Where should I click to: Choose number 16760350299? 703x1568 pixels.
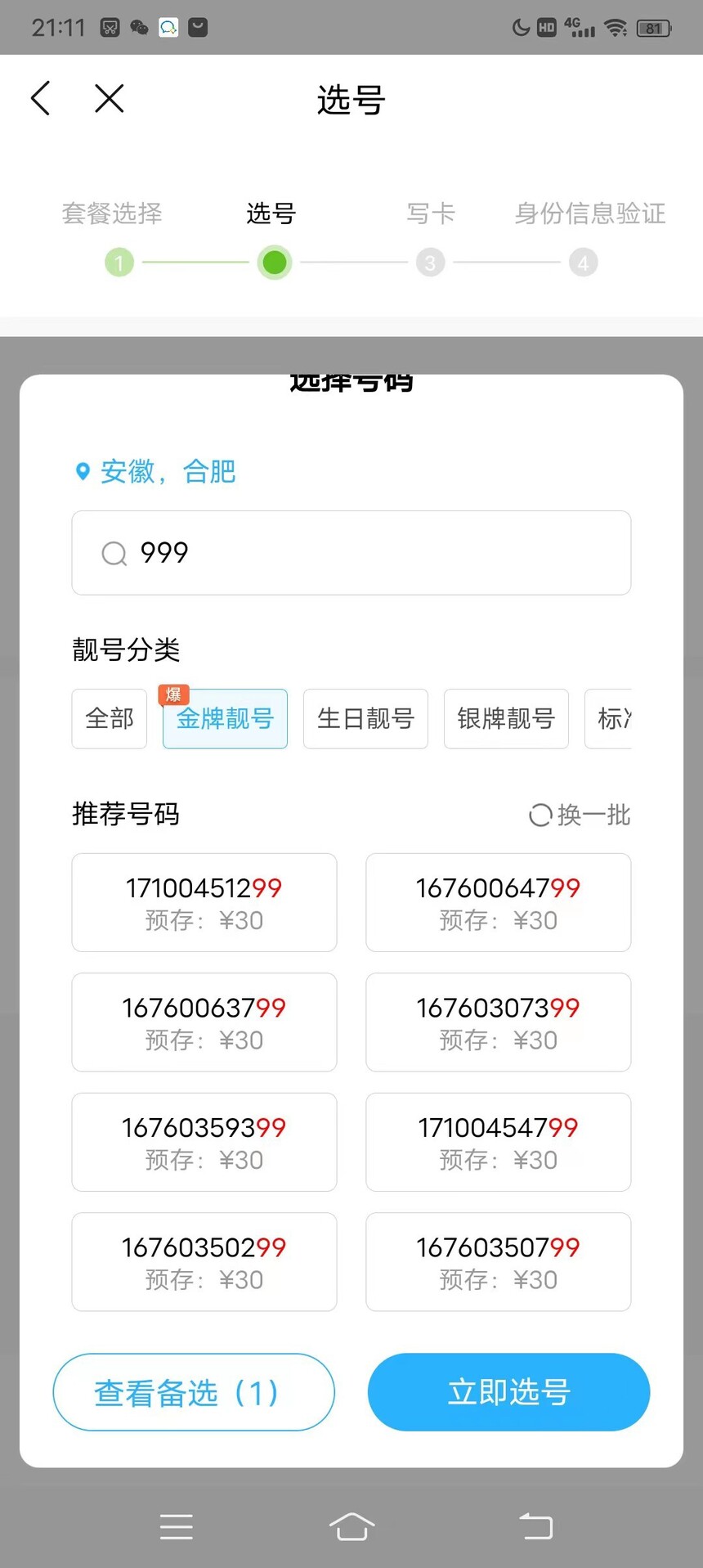pos(204,1262)
